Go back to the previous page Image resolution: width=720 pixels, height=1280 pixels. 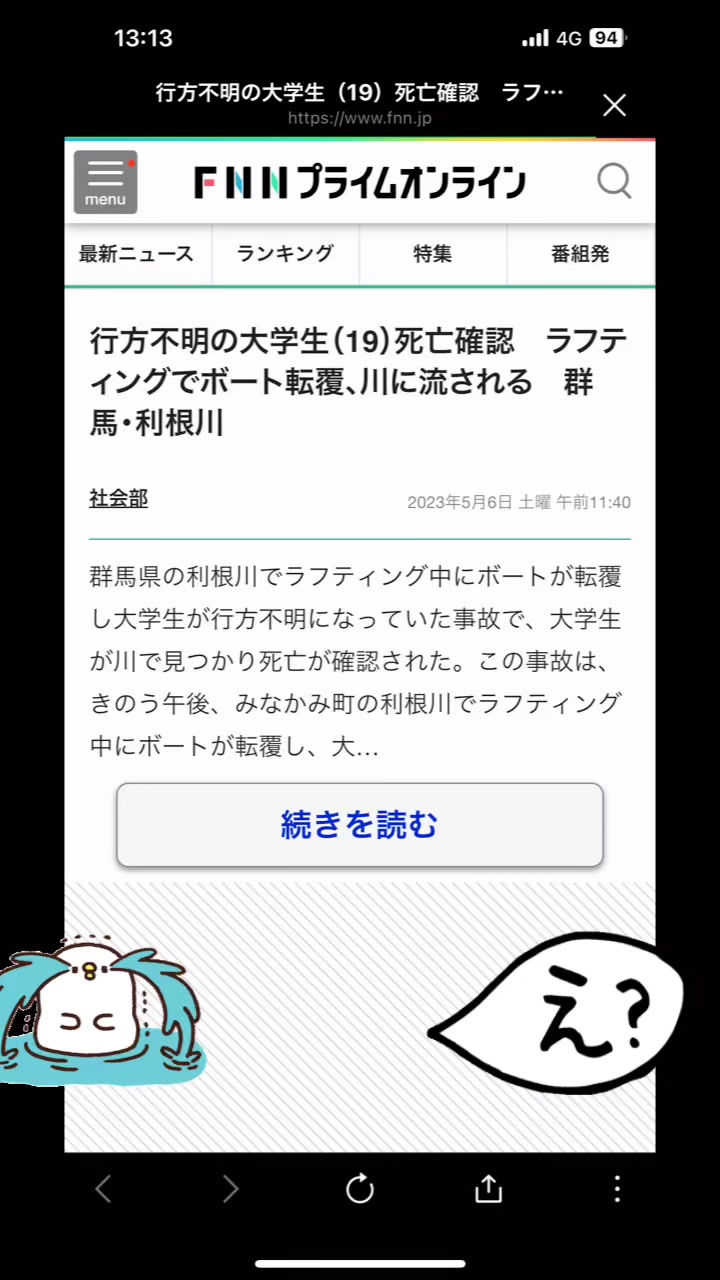[103, 1189]
